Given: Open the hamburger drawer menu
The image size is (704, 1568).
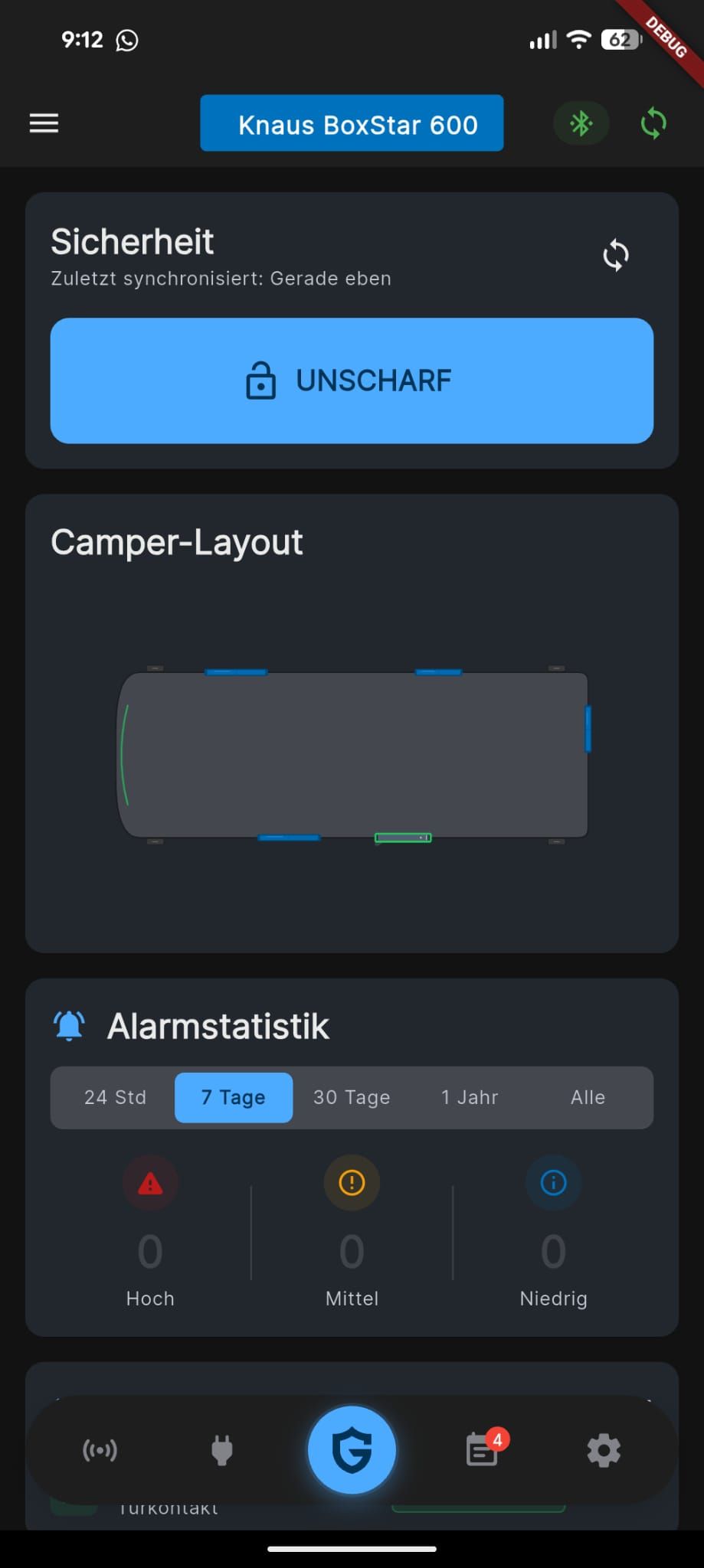Looking at the screenshot, I should coord(44,123).
